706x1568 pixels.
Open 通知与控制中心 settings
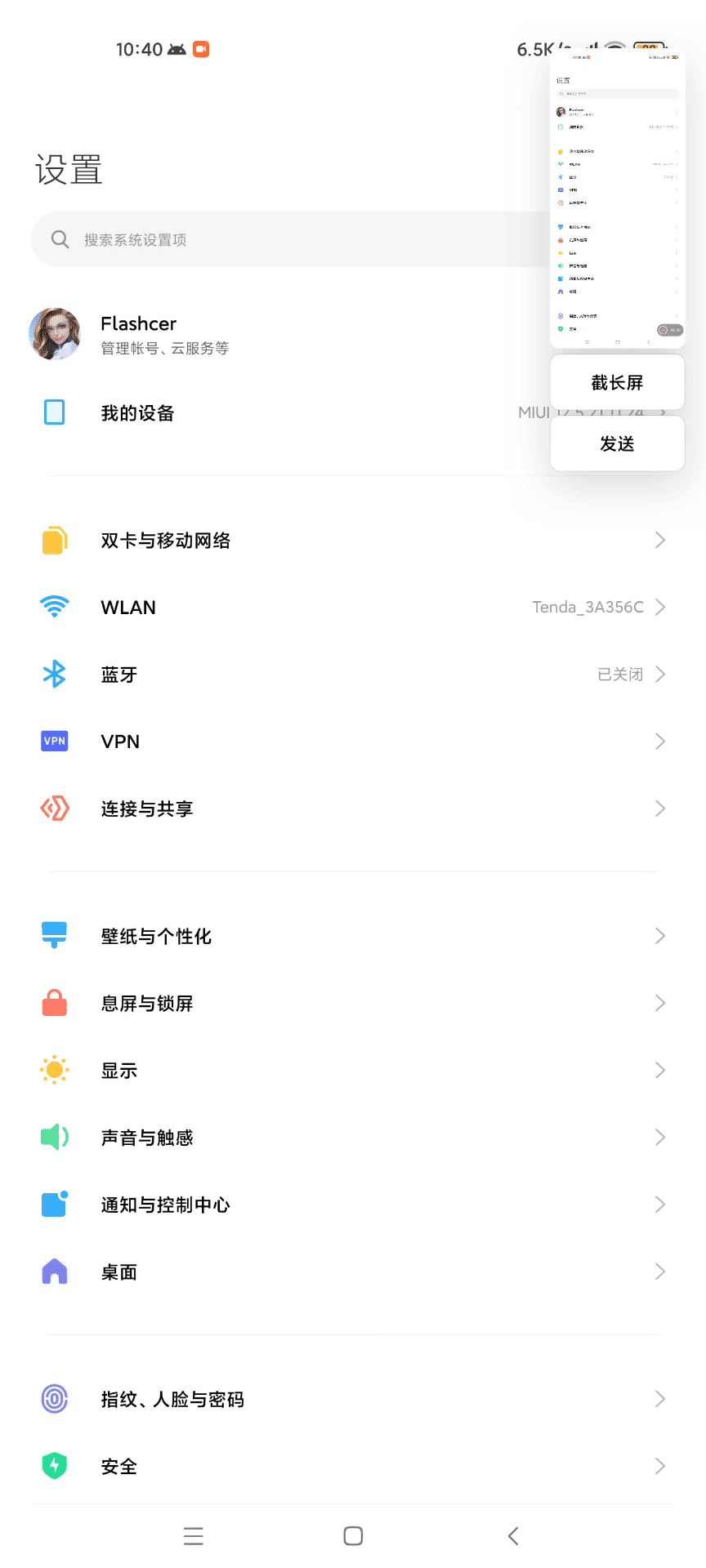(353, 1205)
